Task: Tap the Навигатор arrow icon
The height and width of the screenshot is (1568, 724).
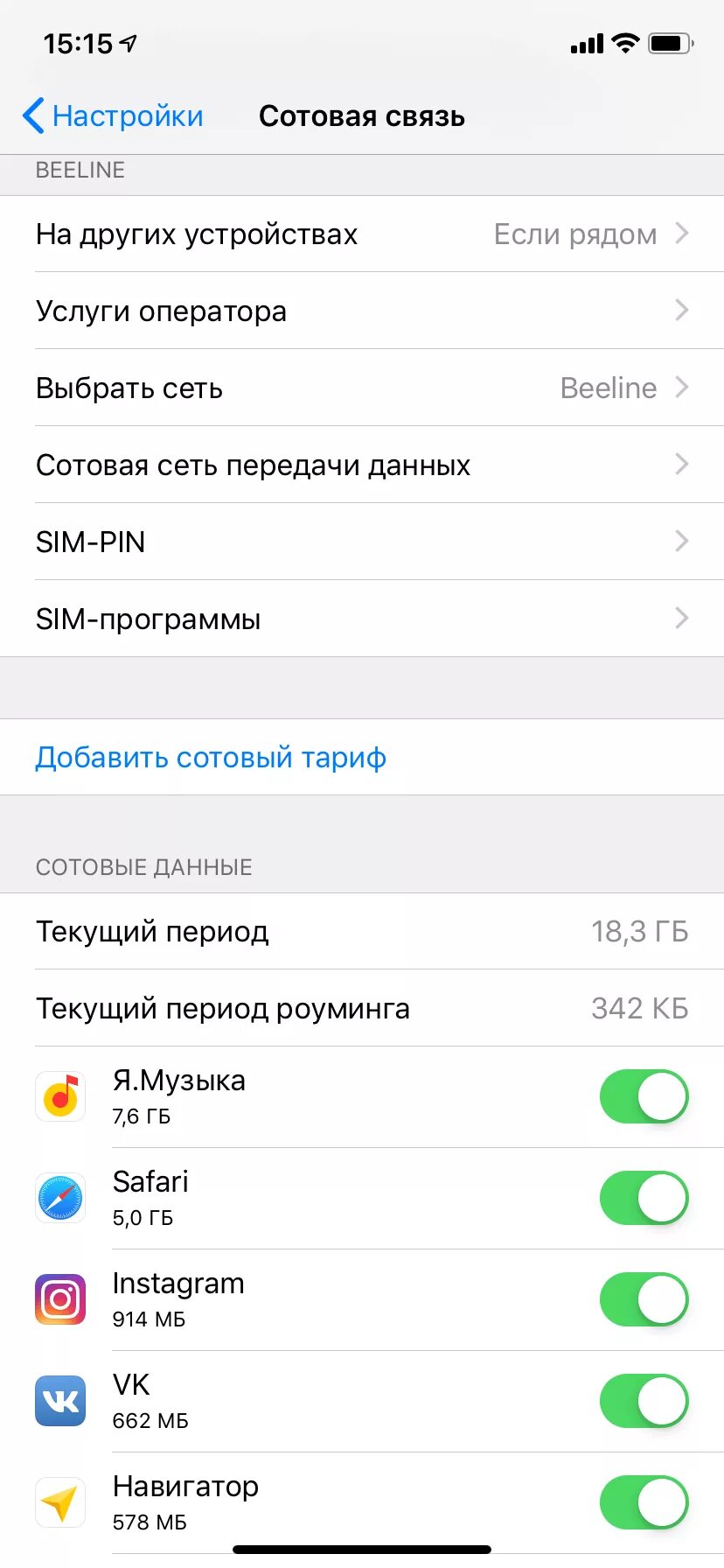Action: coord(59,1502)
